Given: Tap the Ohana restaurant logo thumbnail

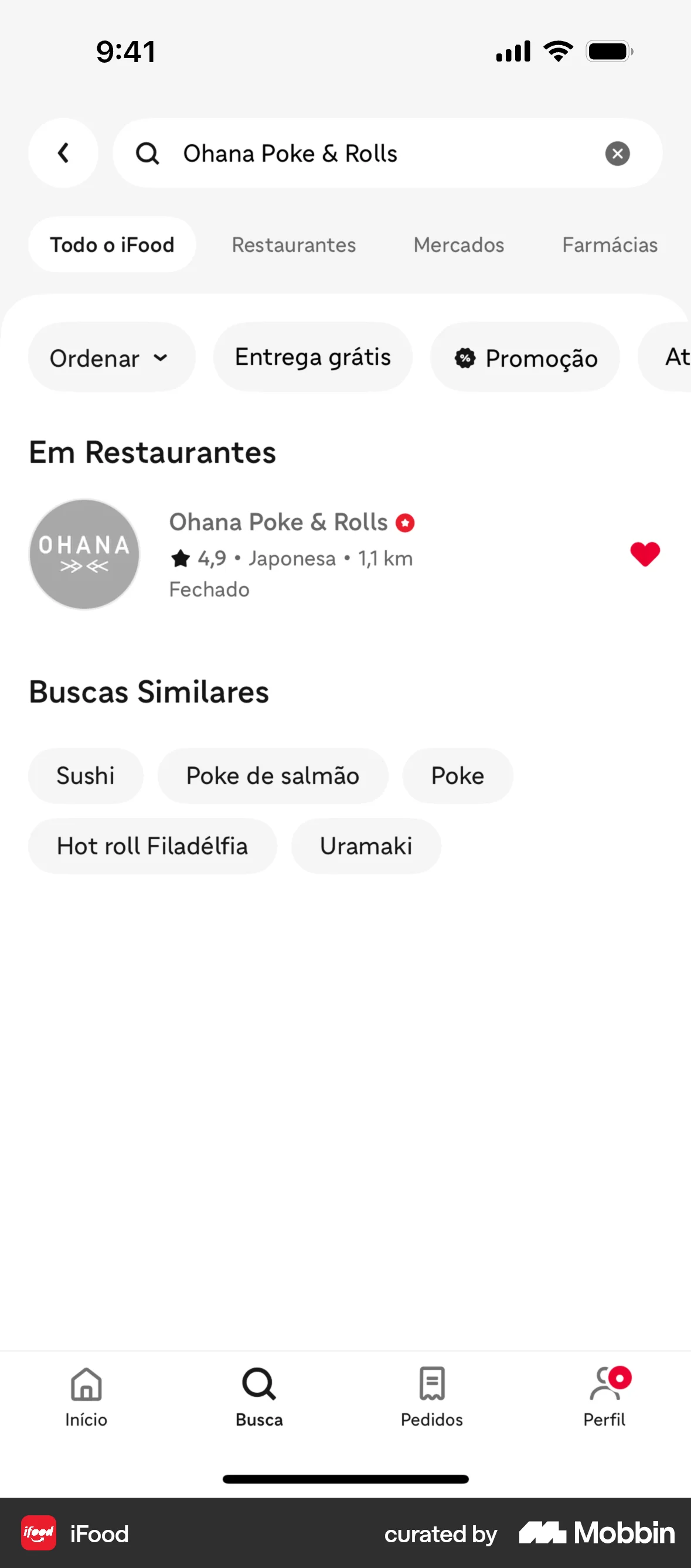Looking at the screenshot, I should (83, 554).
